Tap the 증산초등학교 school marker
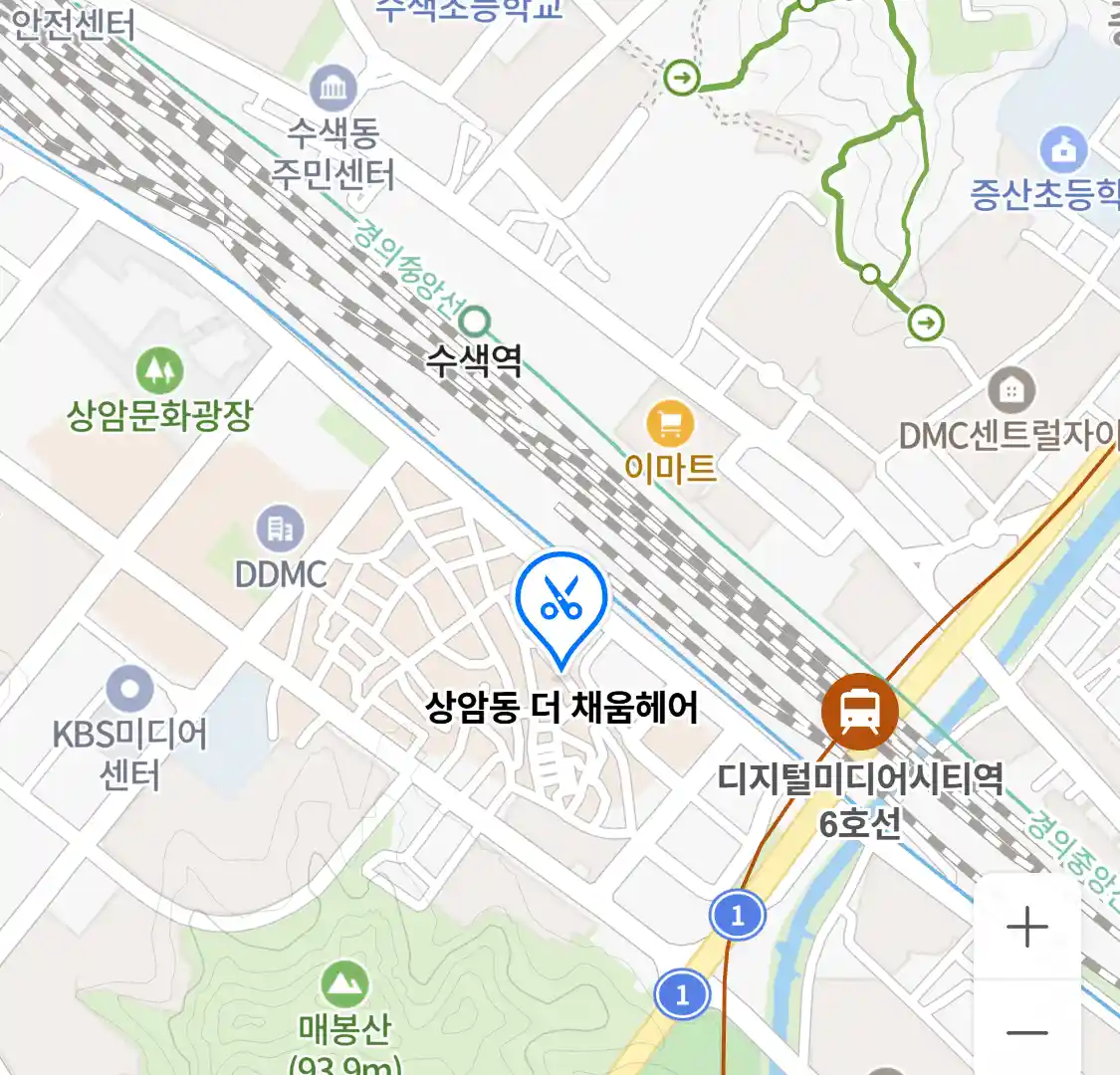This screenshot has height=1075, width=1120. point(1063,150)
